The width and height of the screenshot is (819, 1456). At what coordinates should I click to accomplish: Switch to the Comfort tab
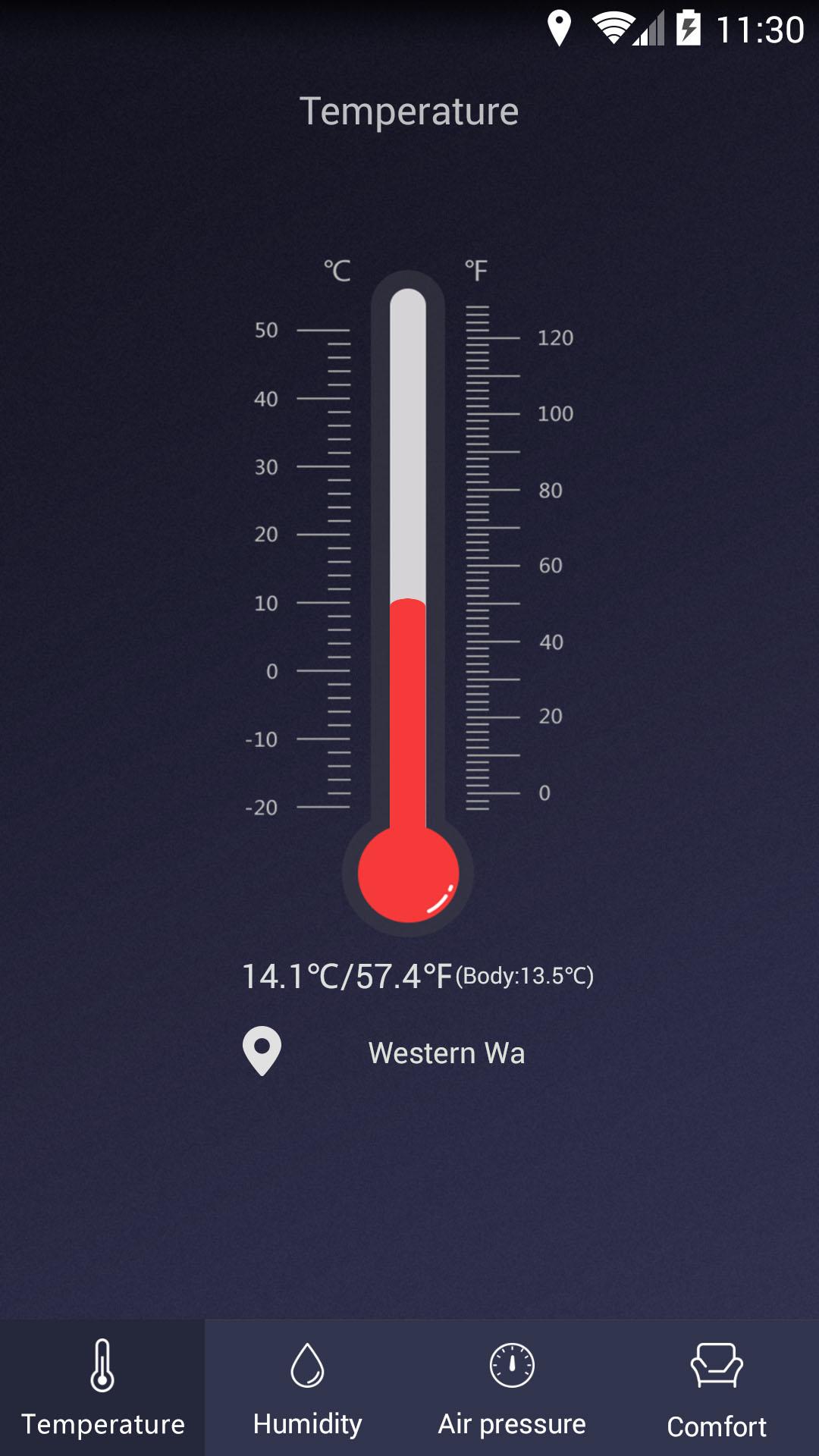717,1395
